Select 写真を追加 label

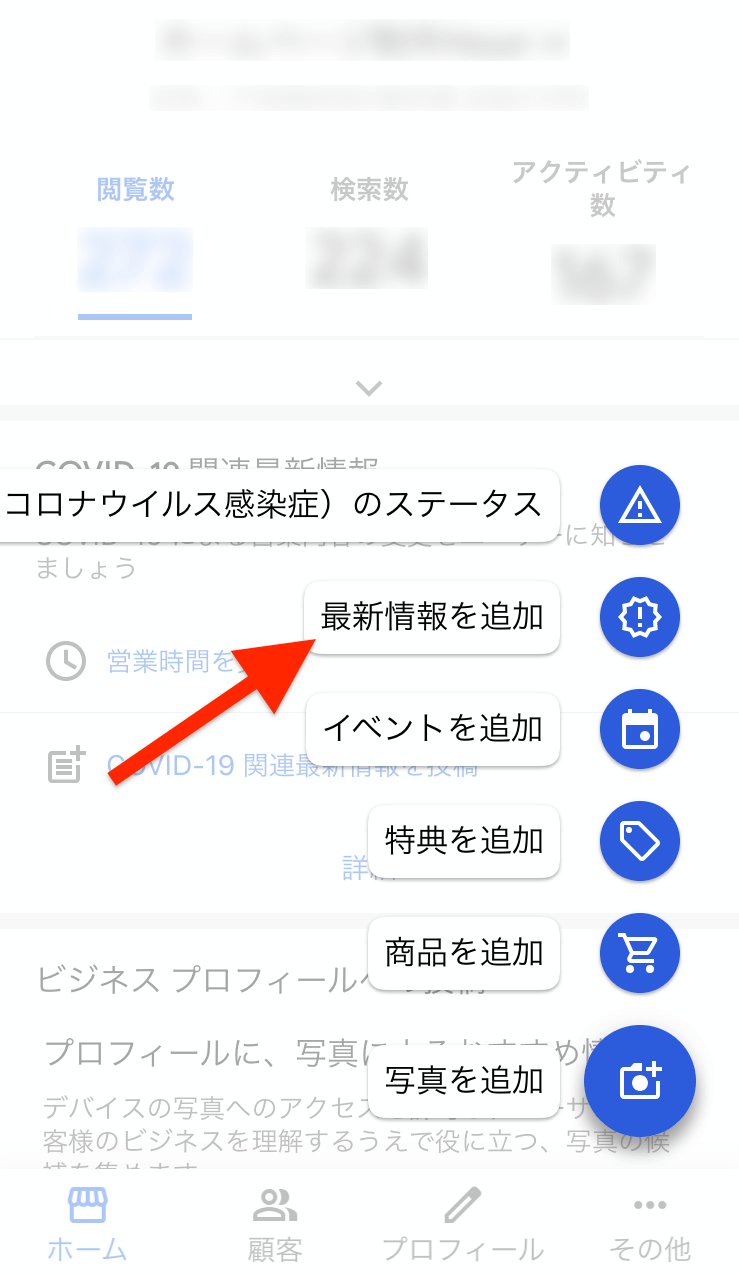tap(463, 1081)
